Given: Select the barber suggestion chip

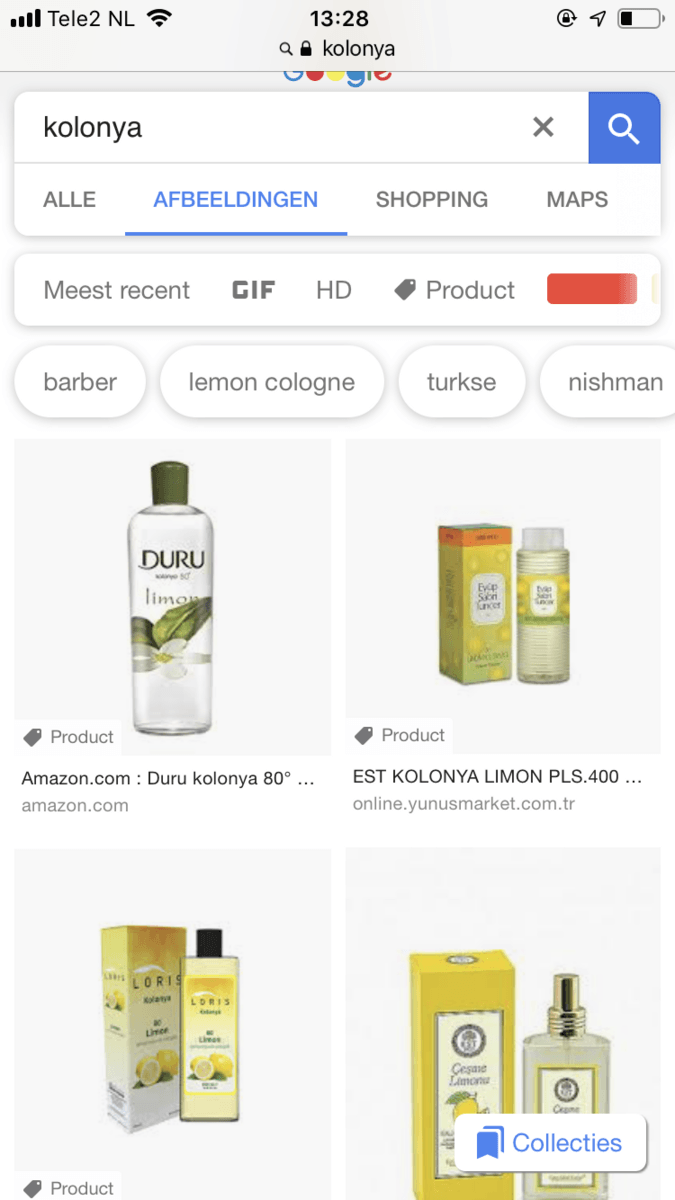Looking at the screenshot, I should tap(80, 381).
